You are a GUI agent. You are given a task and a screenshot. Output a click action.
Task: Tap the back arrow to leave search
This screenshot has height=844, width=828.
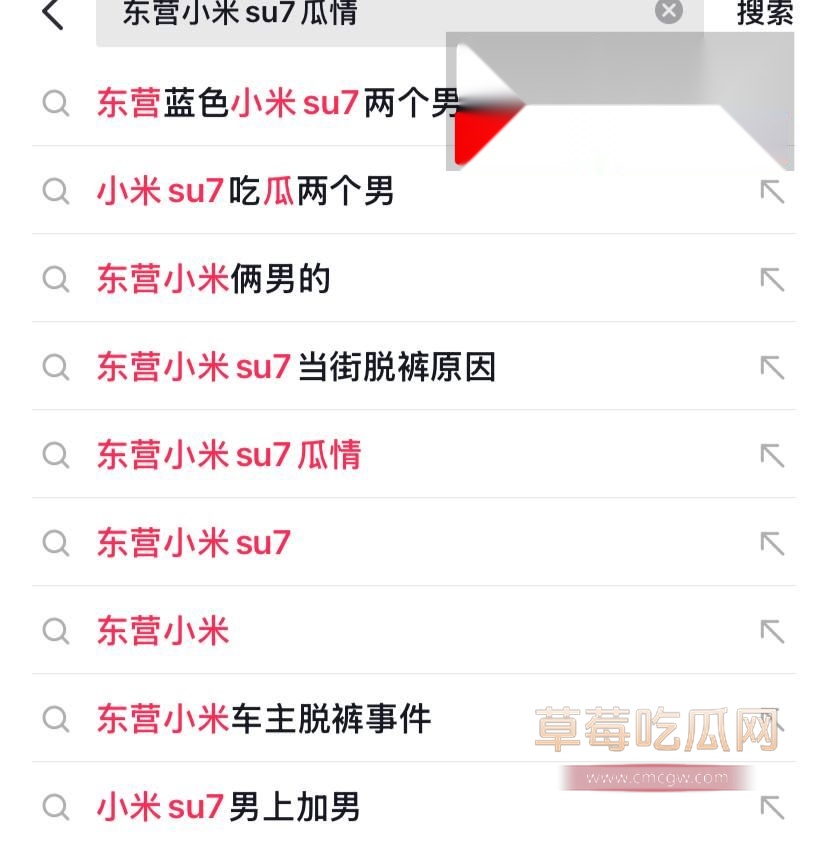click(x=50, y=14)
